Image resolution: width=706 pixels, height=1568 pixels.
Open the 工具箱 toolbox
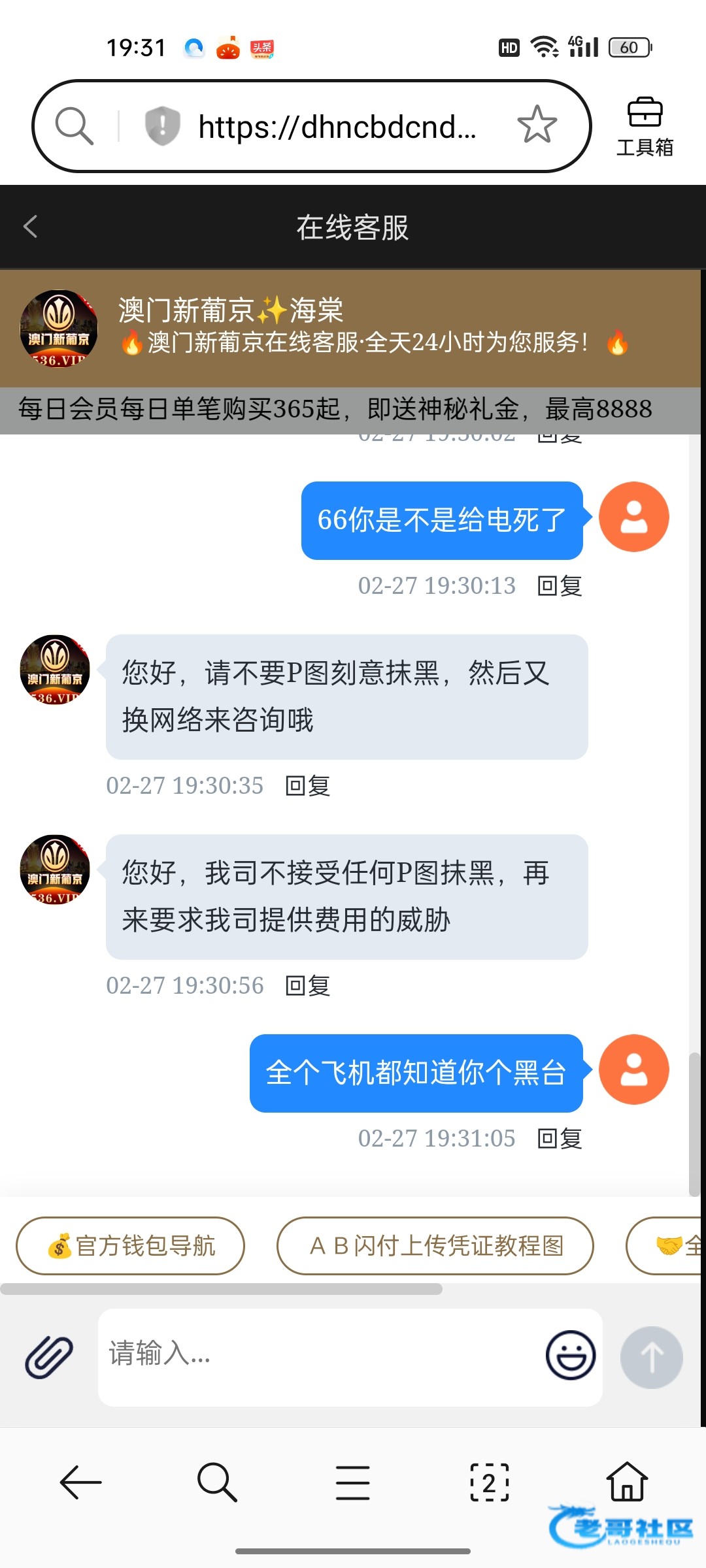tap(645, 127)
